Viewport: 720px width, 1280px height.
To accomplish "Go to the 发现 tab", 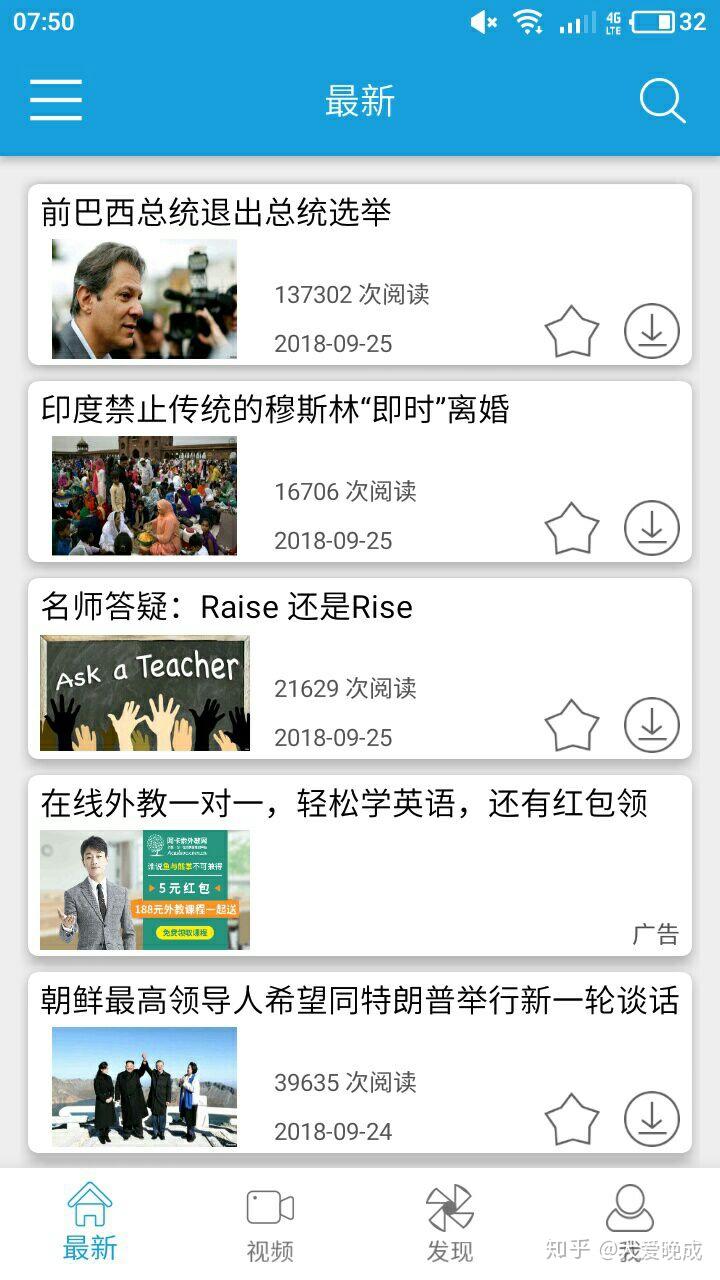I will click(x=450, y=1222).
